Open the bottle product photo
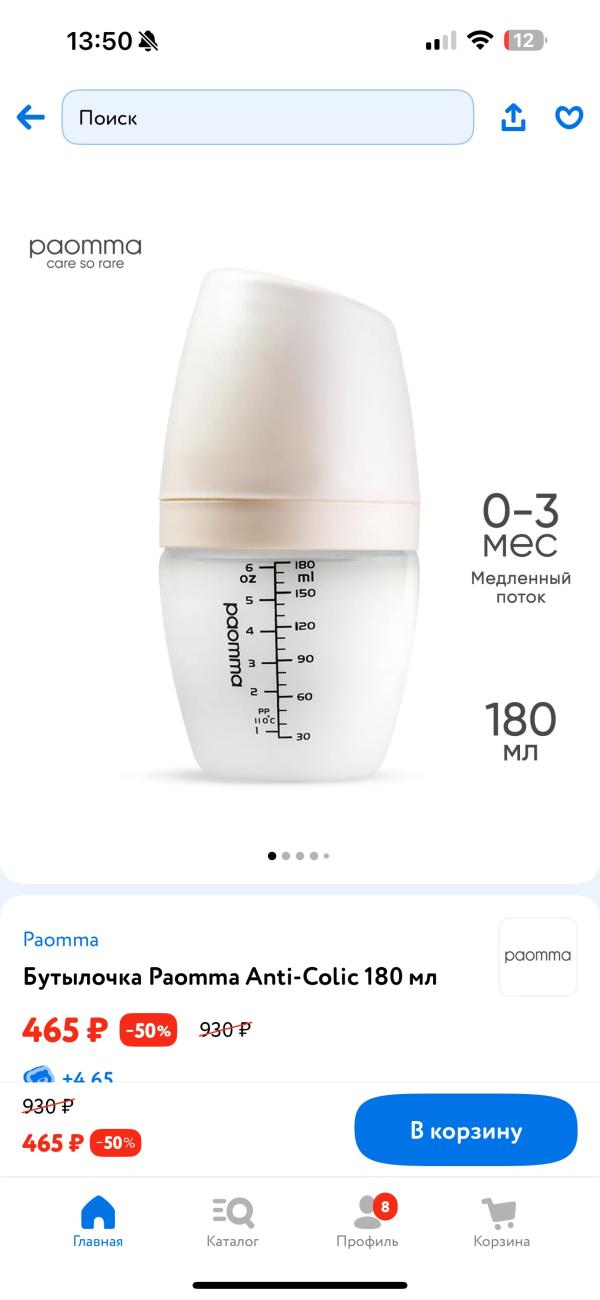 290,520
